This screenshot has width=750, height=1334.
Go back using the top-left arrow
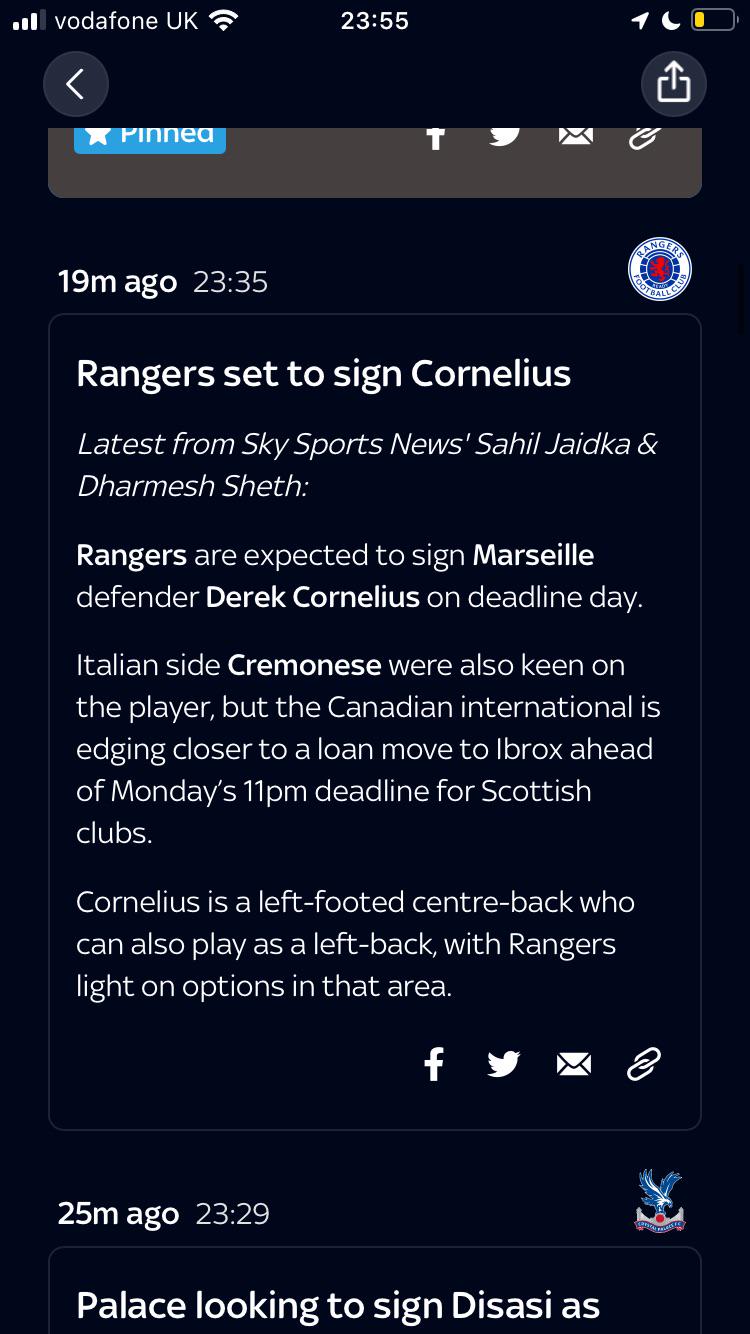pyautogui.click(x=75, y=84)
